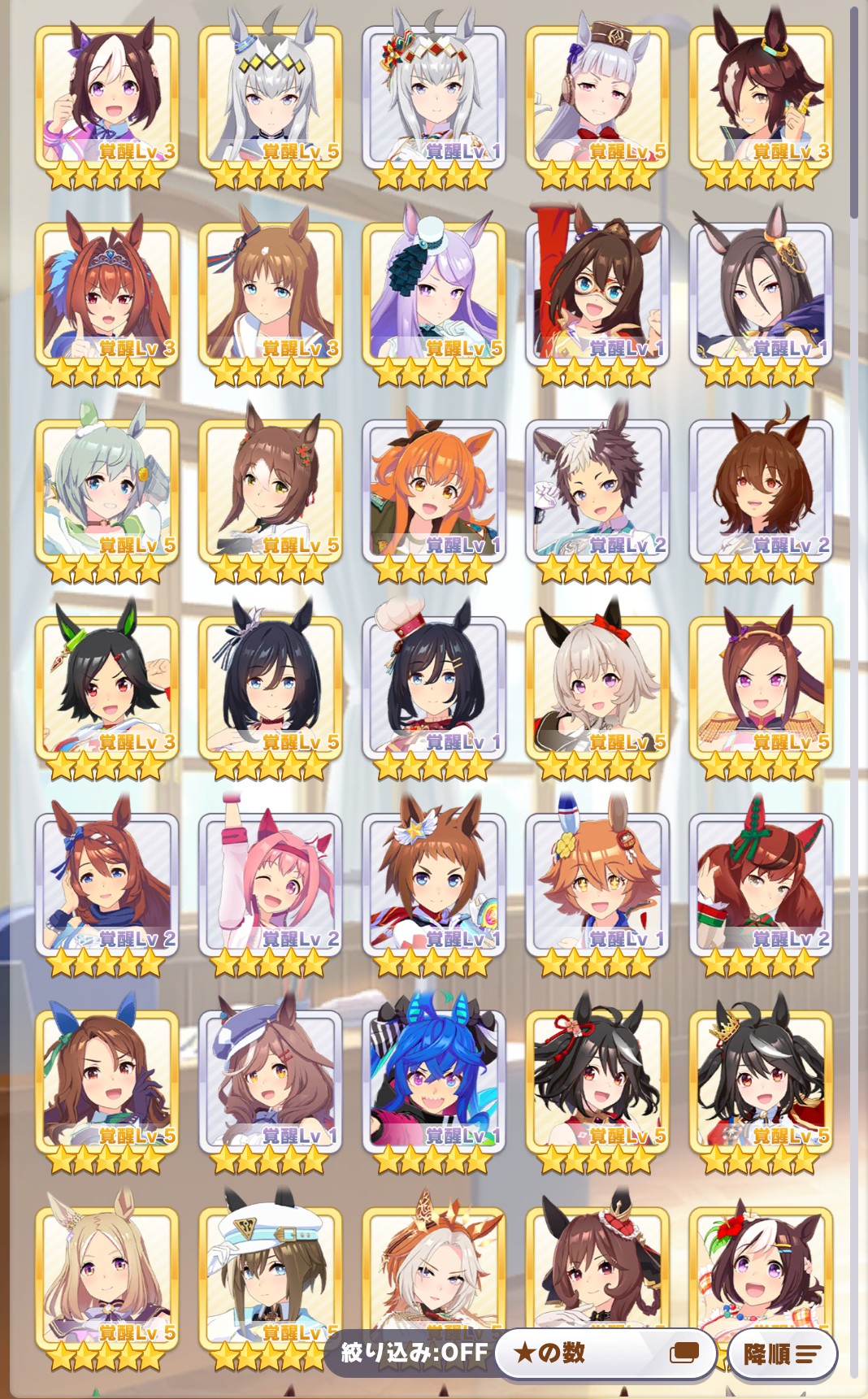This screenshot has width=868, height=1399.
Task: Open the 絞り込み:OFF filter button
Action: (414, 1353)
